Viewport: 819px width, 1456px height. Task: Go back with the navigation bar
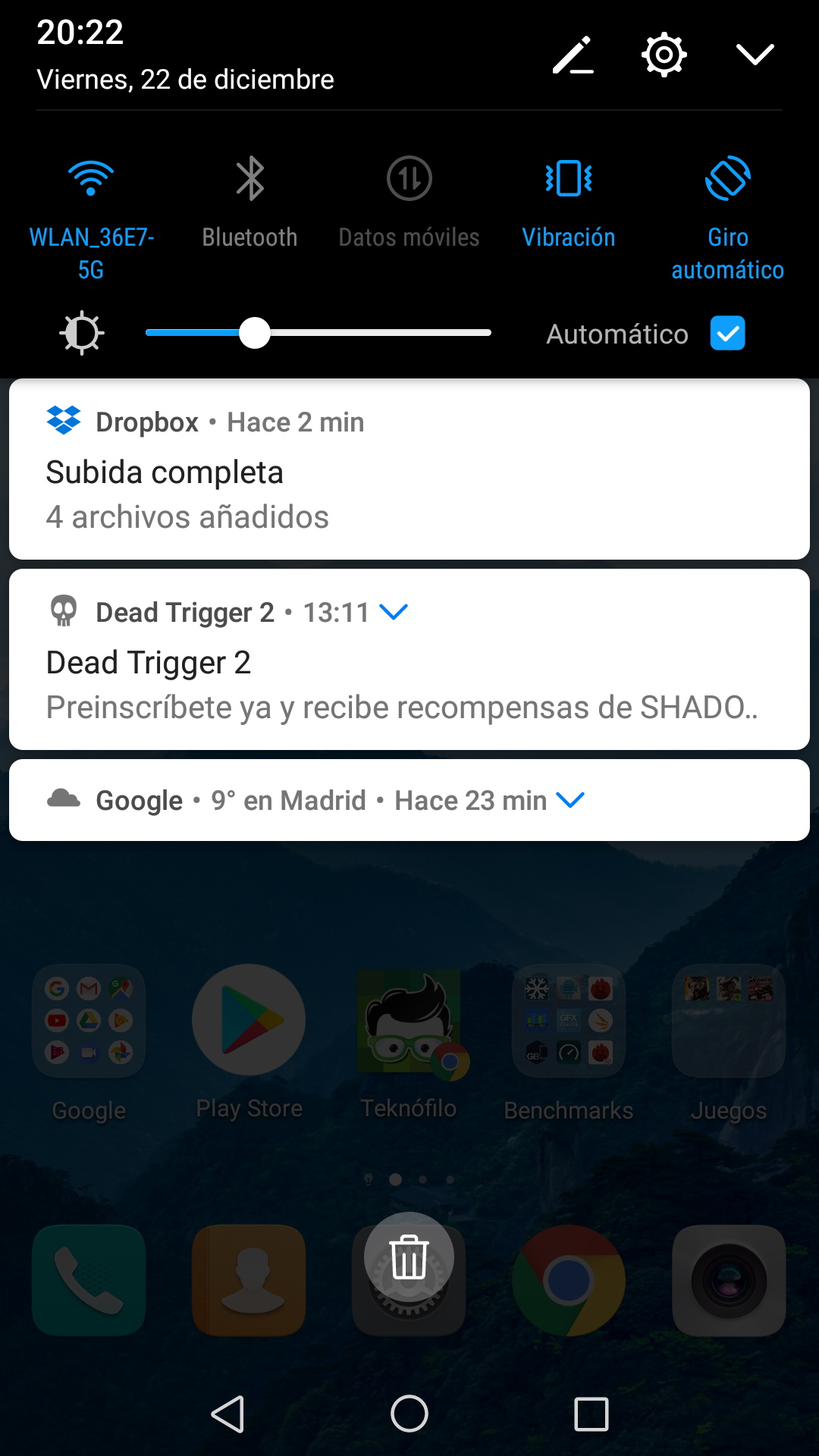pos(227,1414)
